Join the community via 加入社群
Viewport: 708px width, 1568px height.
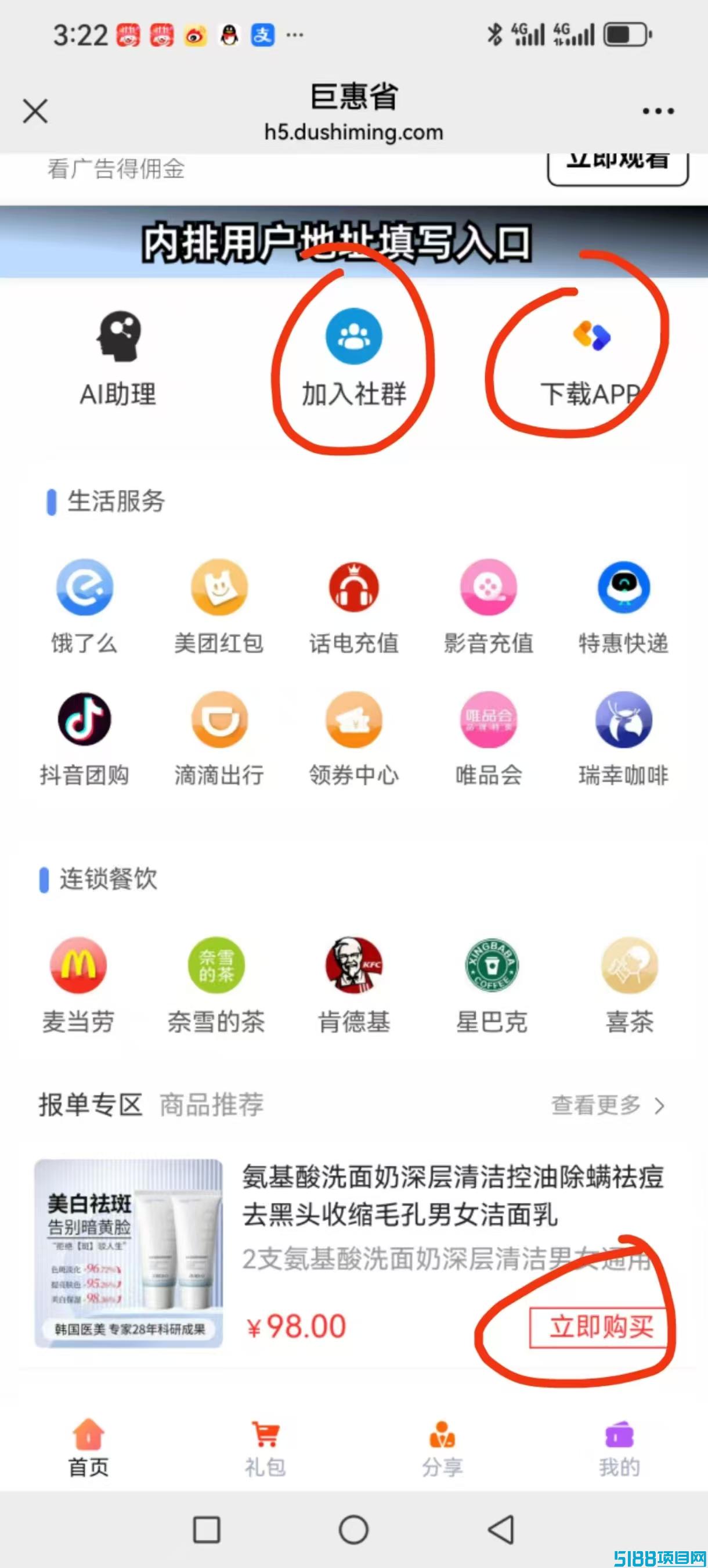(353, 359)
